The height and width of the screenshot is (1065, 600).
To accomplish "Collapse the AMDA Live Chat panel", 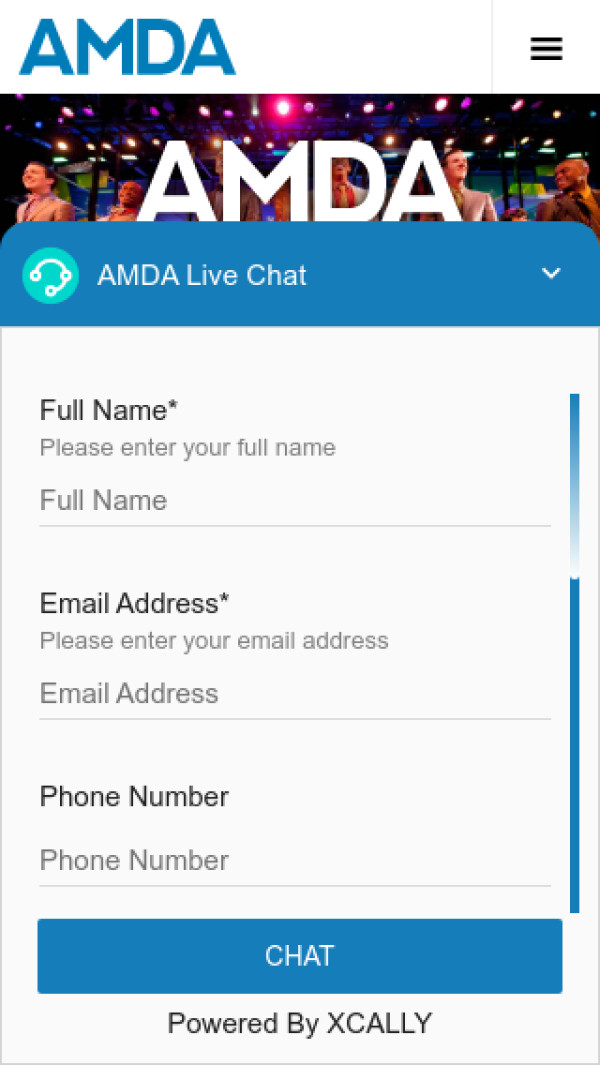I will (551, 274).
